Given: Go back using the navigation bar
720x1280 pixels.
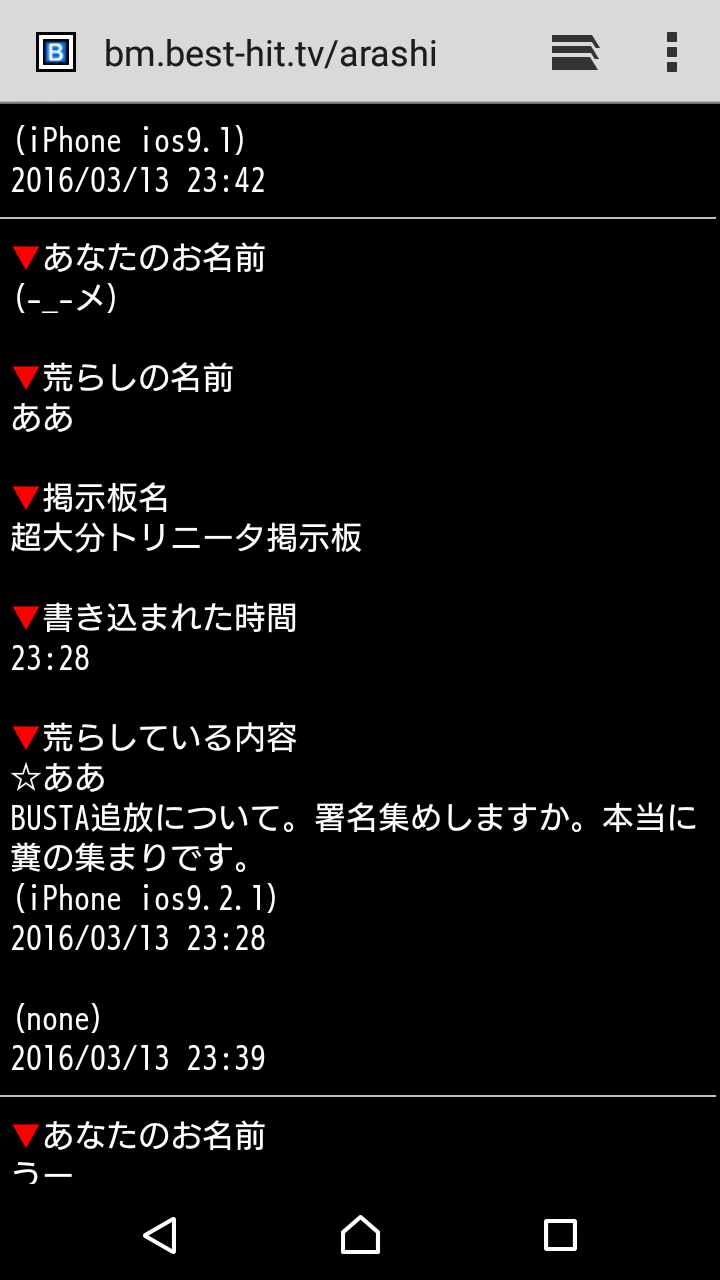Looking at the screenshot, I should [x=160, y=1235].
